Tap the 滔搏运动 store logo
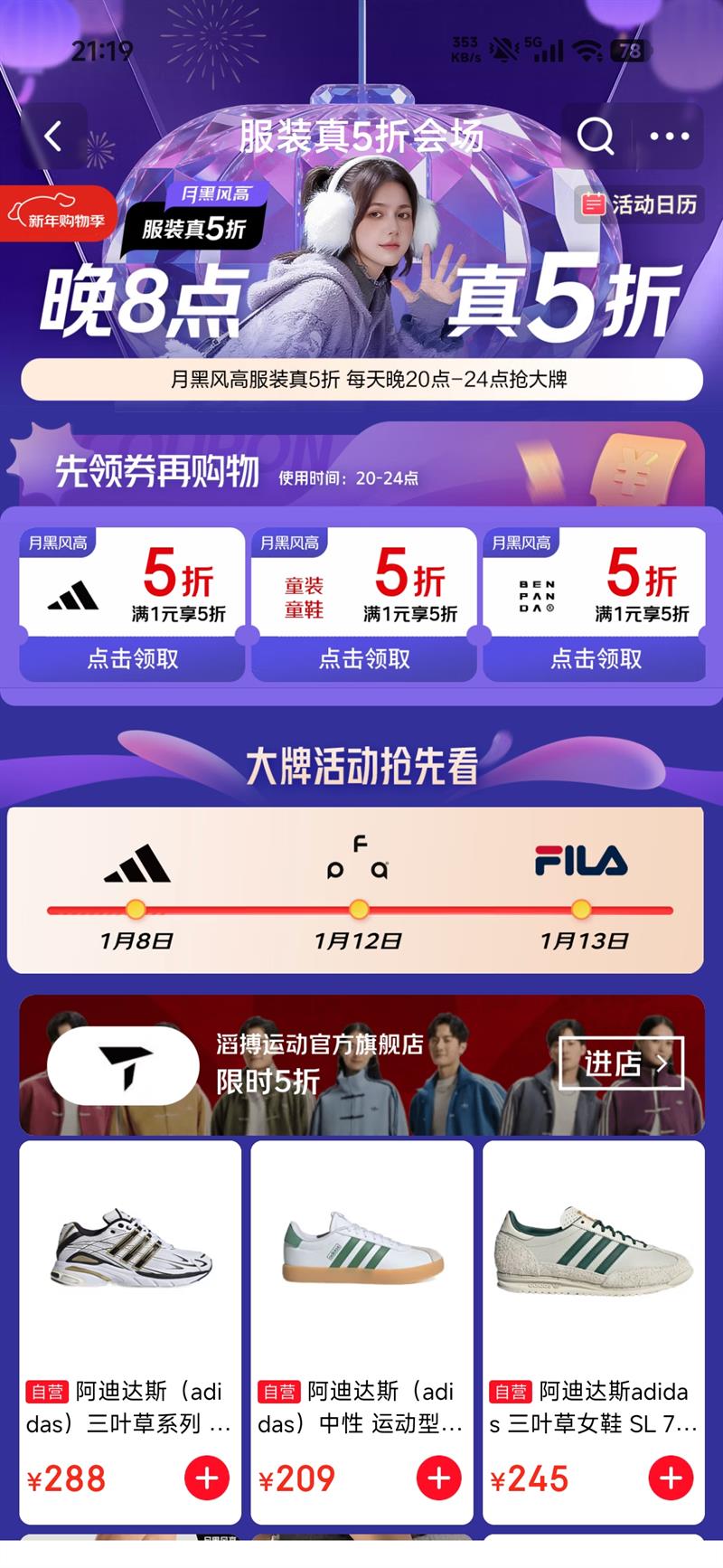Viewport: 723px width, 1568px height. click(122, 1067)
